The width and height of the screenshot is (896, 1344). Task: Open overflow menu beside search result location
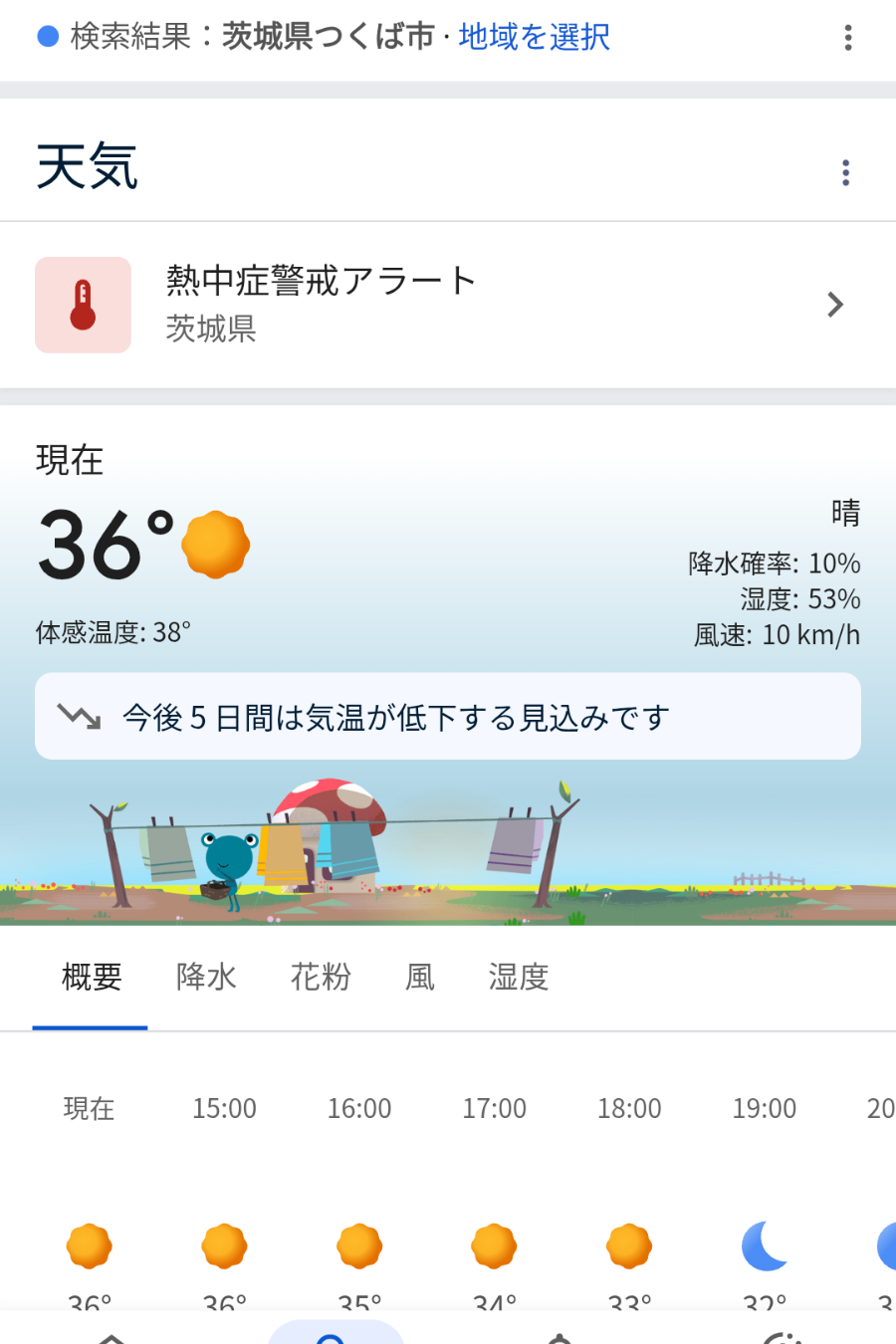[847, 38]
